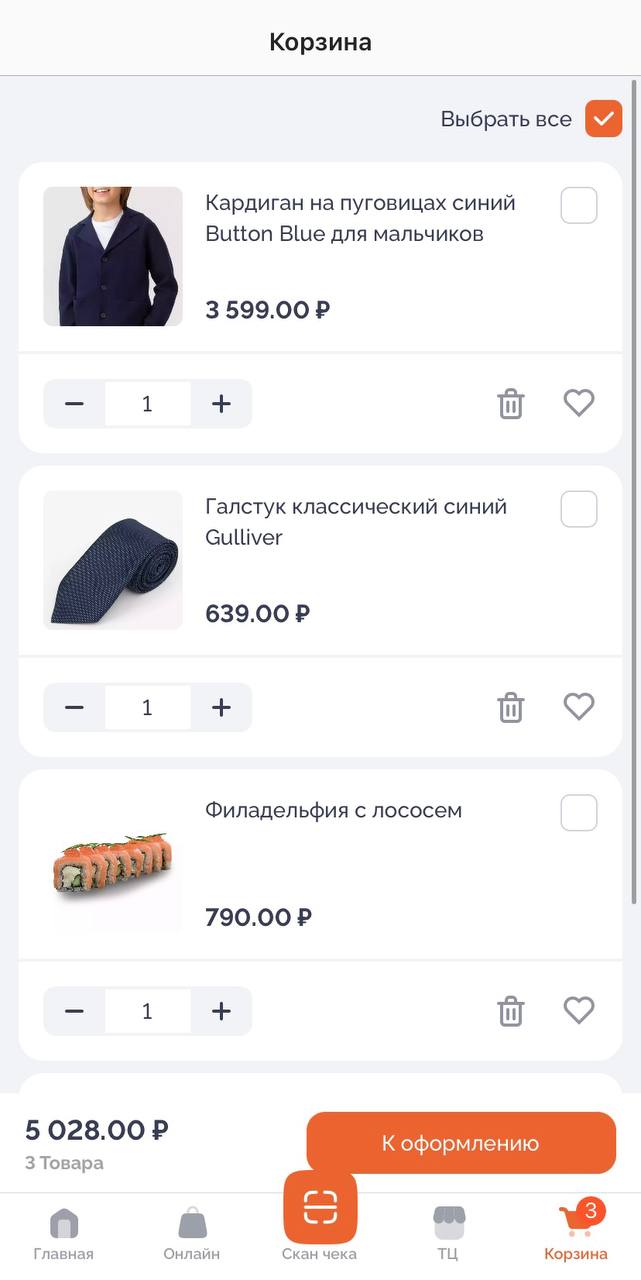Go to the Главная tab
This screenshot has width=641, height=1280.
tap(63, 1233)
